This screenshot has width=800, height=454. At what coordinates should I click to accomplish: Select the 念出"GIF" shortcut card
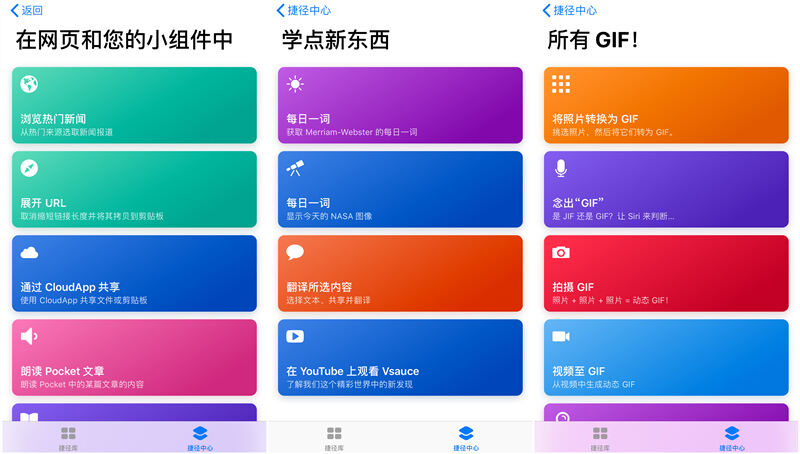(x=666, y=189)
